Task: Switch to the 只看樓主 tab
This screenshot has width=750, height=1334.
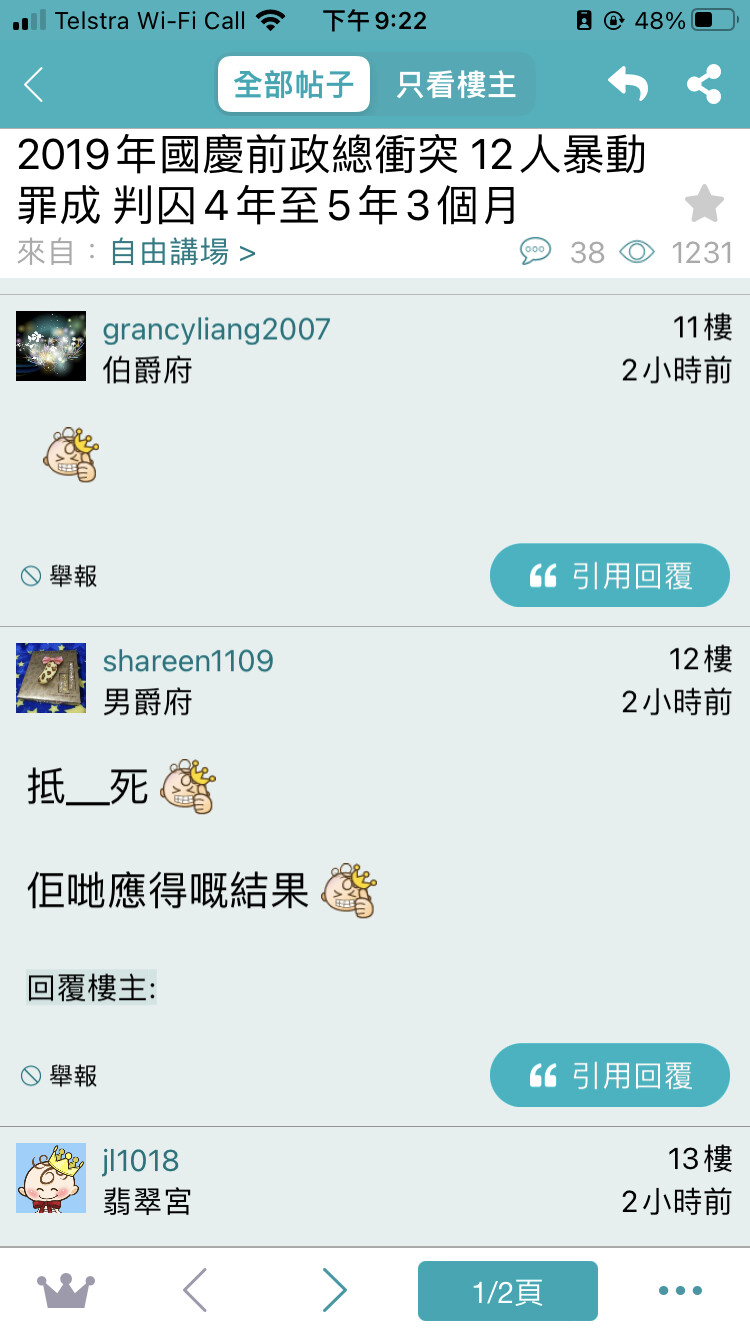Action: click(x=456, y=85)
